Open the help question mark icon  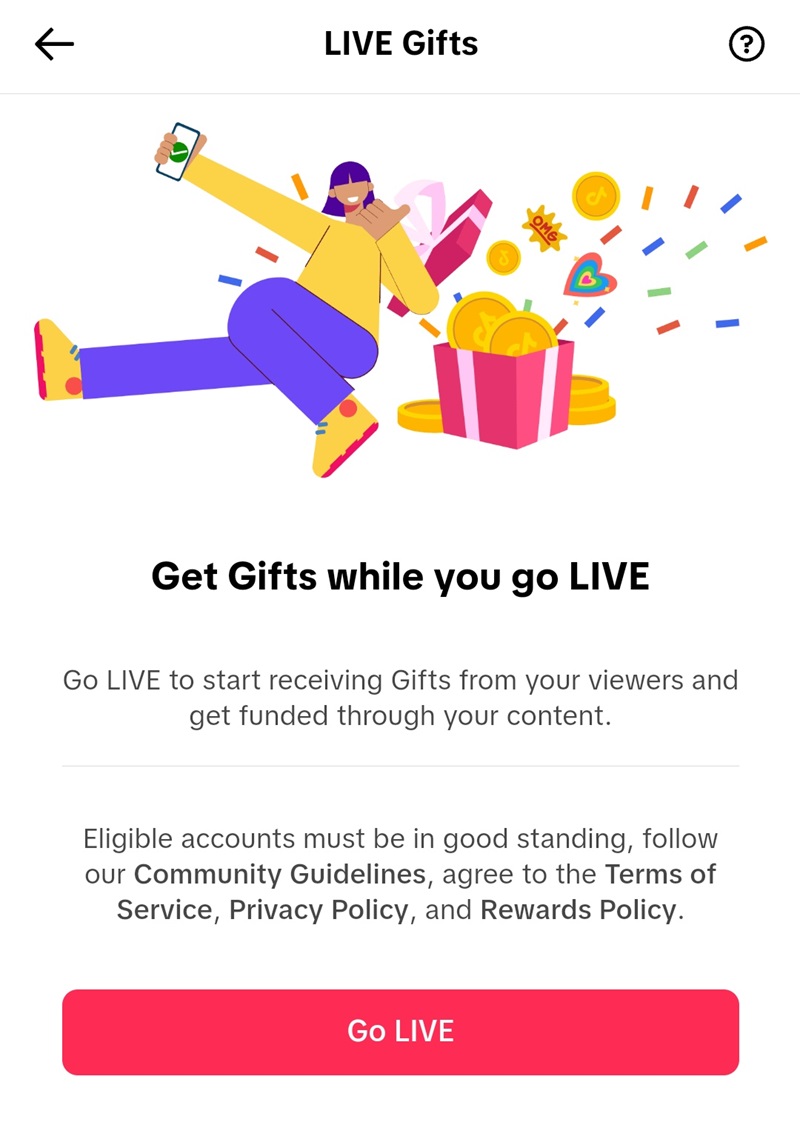pos(746,44)
